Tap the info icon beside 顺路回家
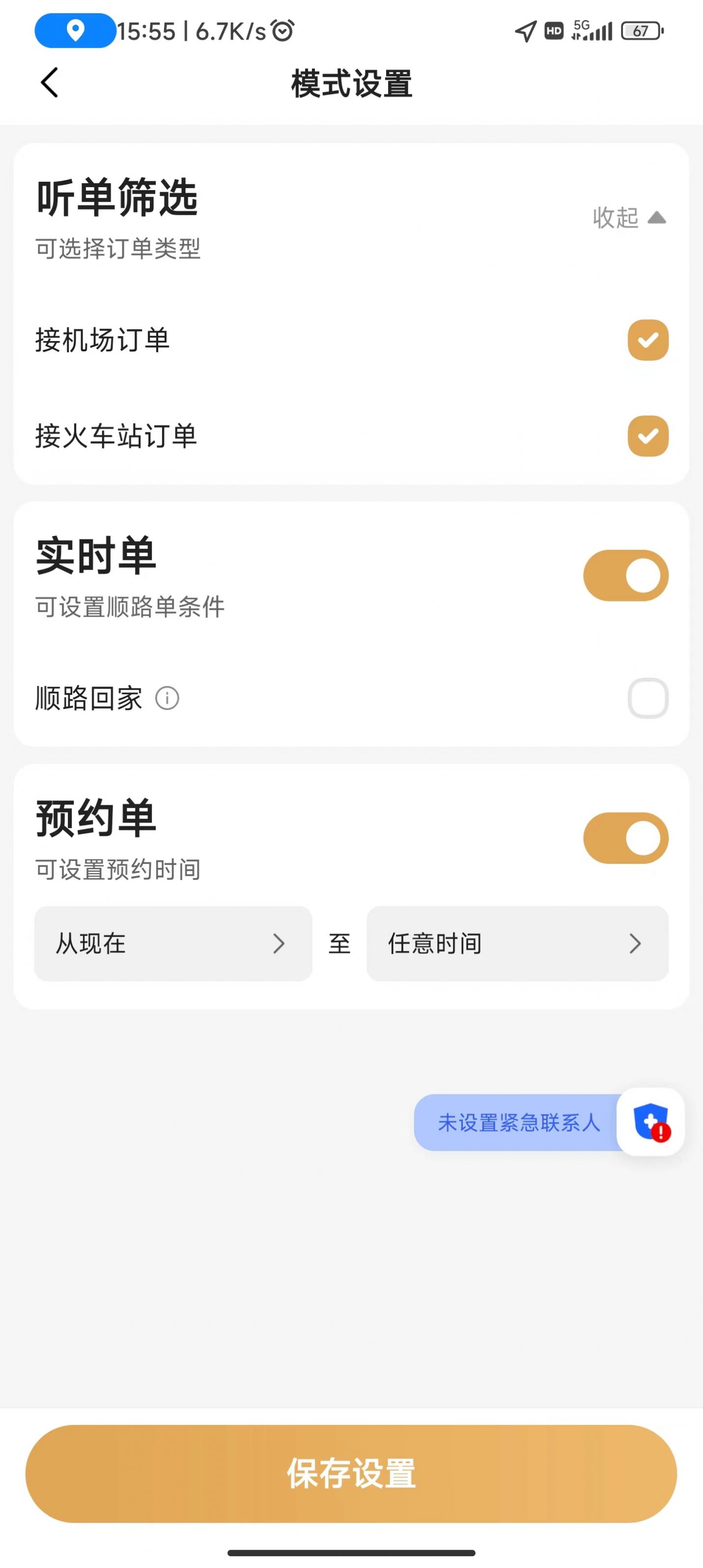 pyautogui.click(x=167, y=698)
